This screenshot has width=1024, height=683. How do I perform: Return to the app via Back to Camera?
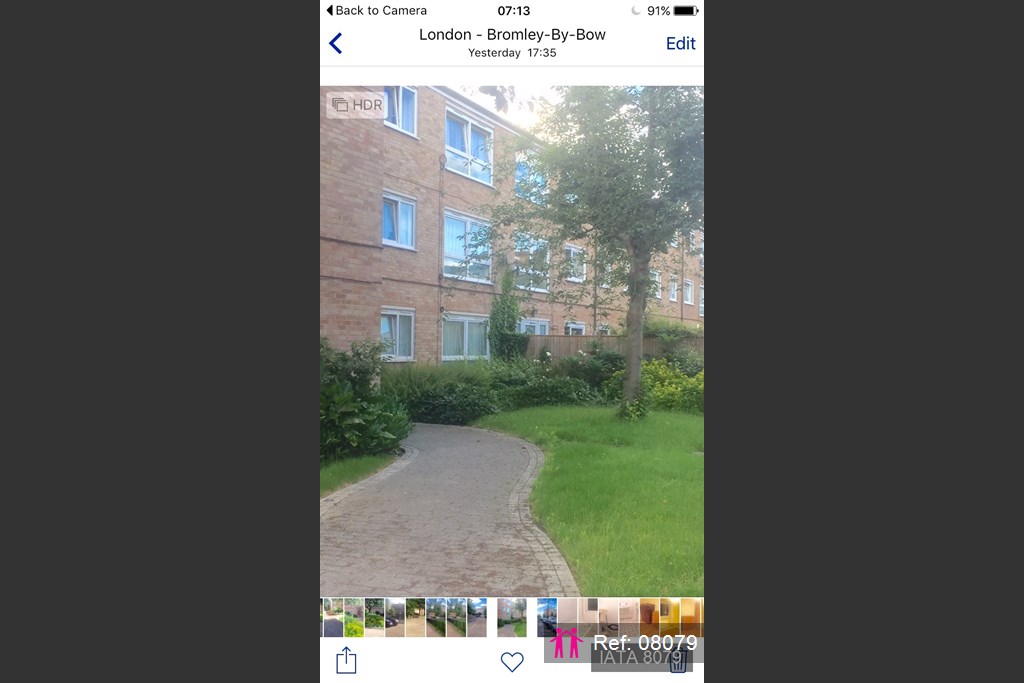(376, 10)
